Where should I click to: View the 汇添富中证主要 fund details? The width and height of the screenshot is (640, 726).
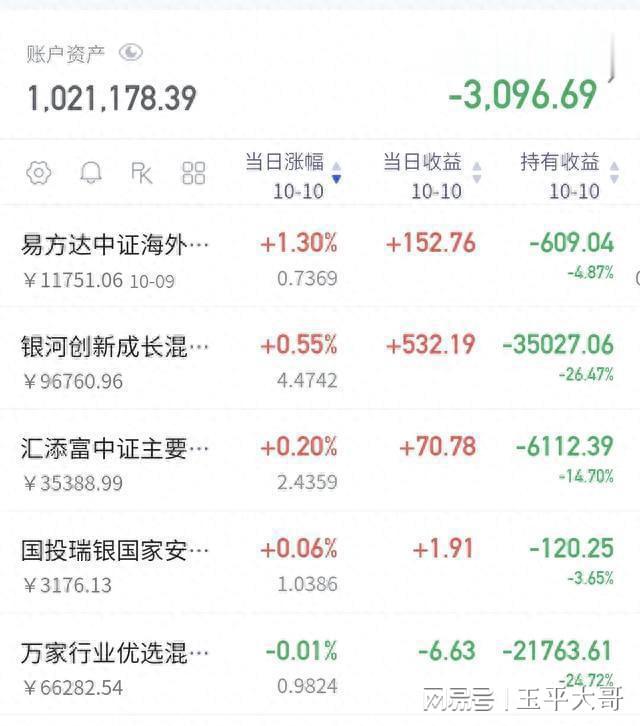(116, 449)
